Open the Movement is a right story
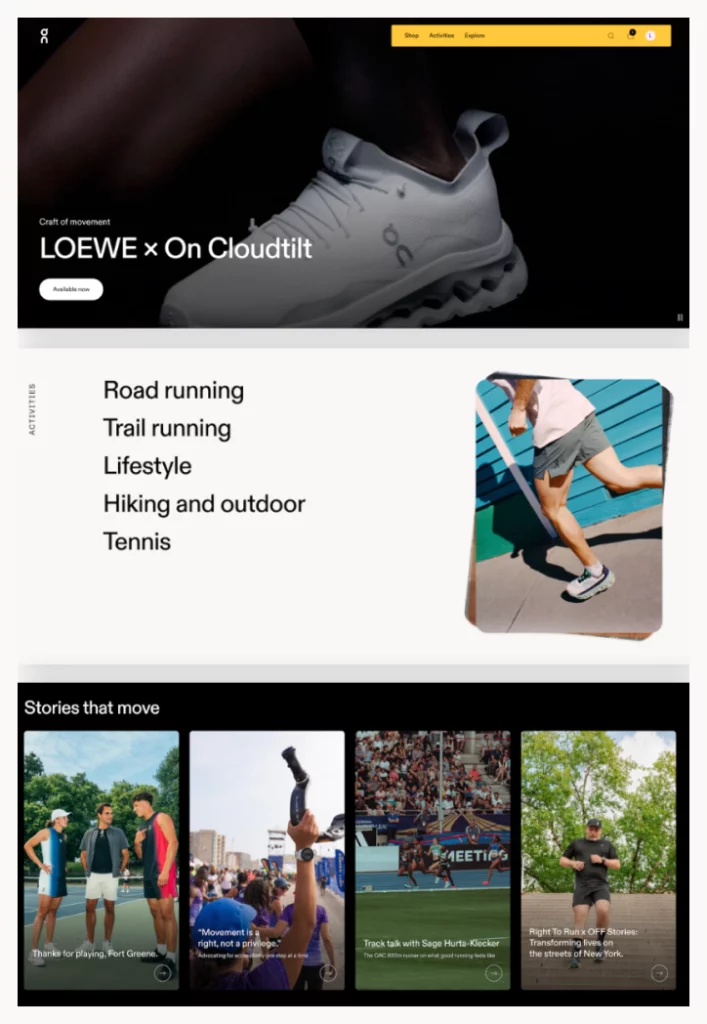The height and width of the screenshot is (1024, 707). click(267, 860)
